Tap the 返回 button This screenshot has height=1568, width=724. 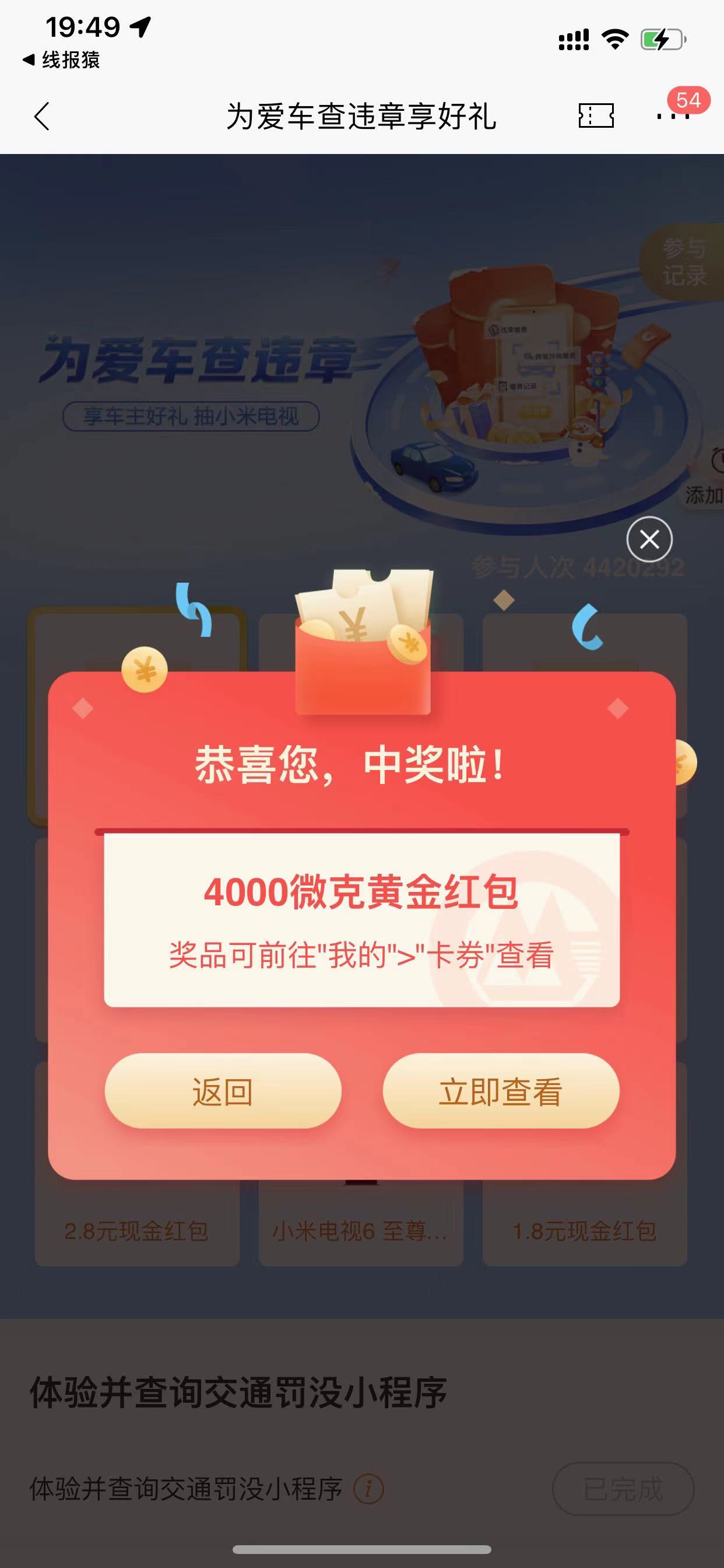tap(223, 1091)
